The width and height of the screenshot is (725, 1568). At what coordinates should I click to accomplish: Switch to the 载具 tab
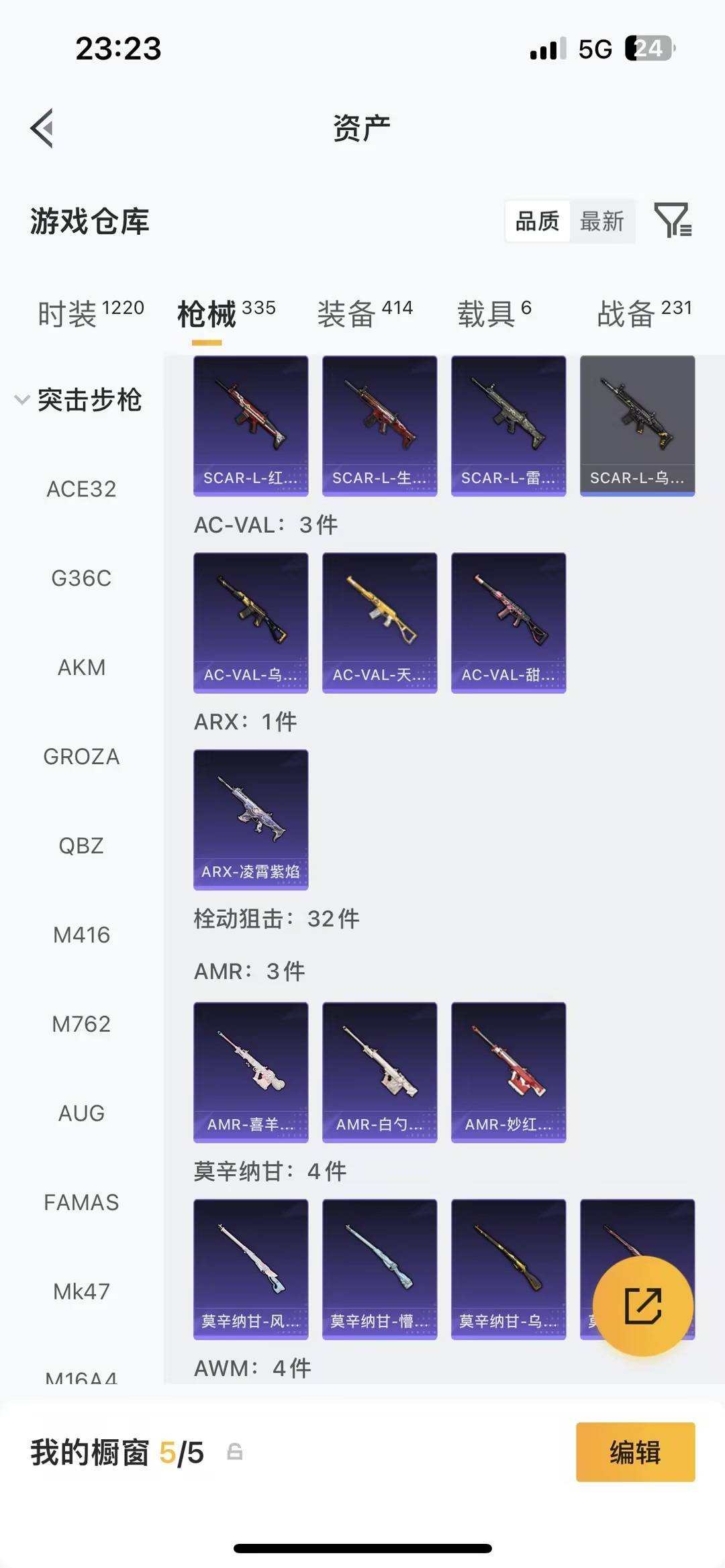[x=494, y=313]
